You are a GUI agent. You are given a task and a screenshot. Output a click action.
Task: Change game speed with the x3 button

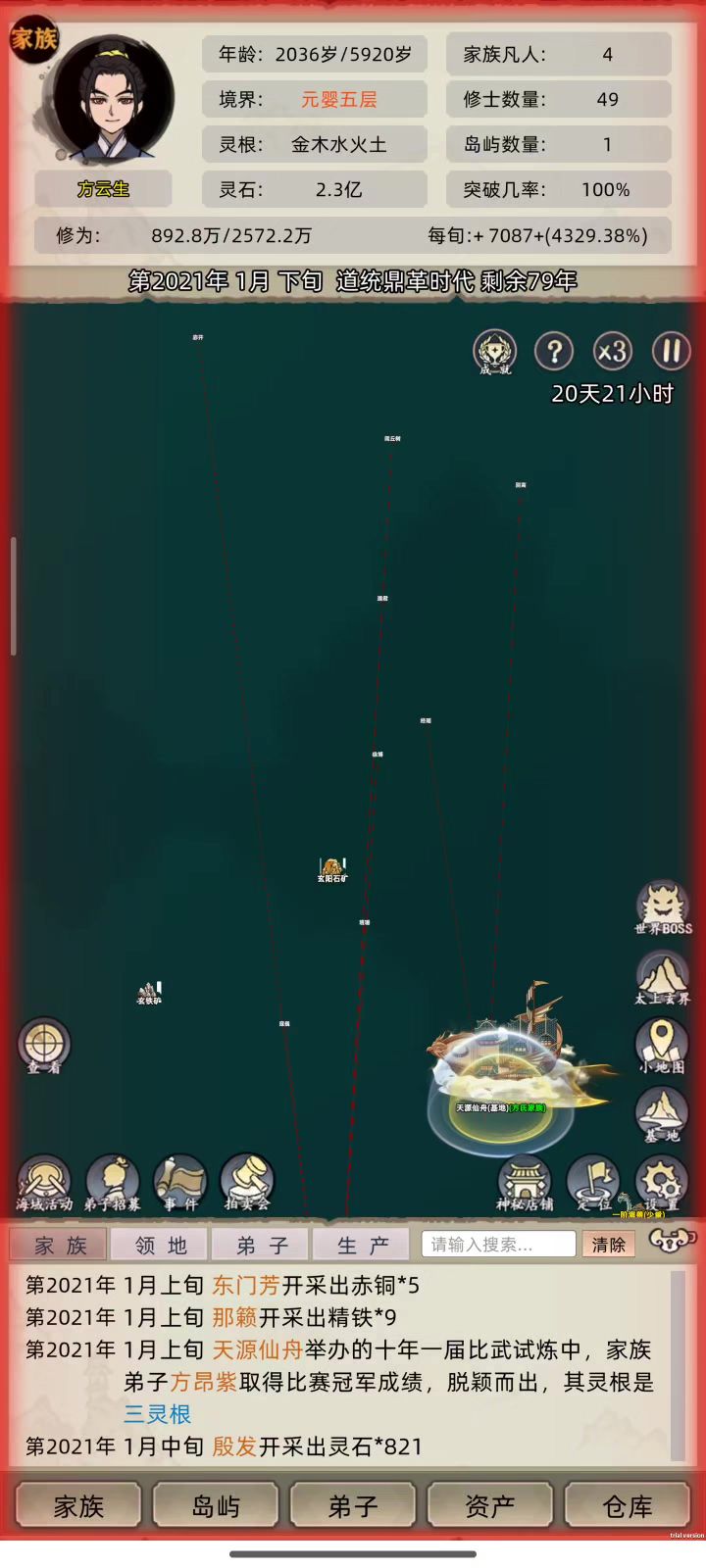[x=613, y=351]
